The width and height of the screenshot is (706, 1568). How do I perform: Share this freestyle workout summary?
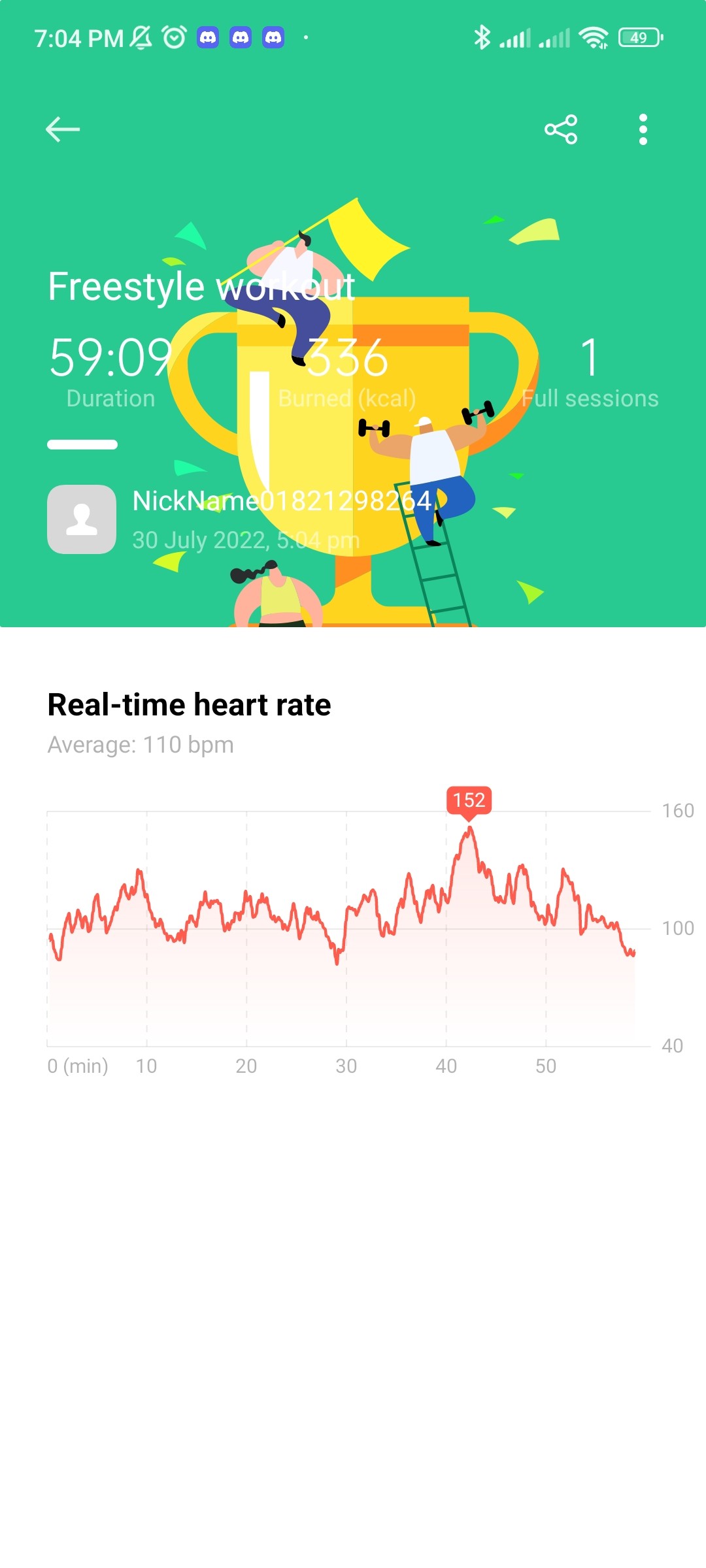pyautogui.click(x=561, y=129)
